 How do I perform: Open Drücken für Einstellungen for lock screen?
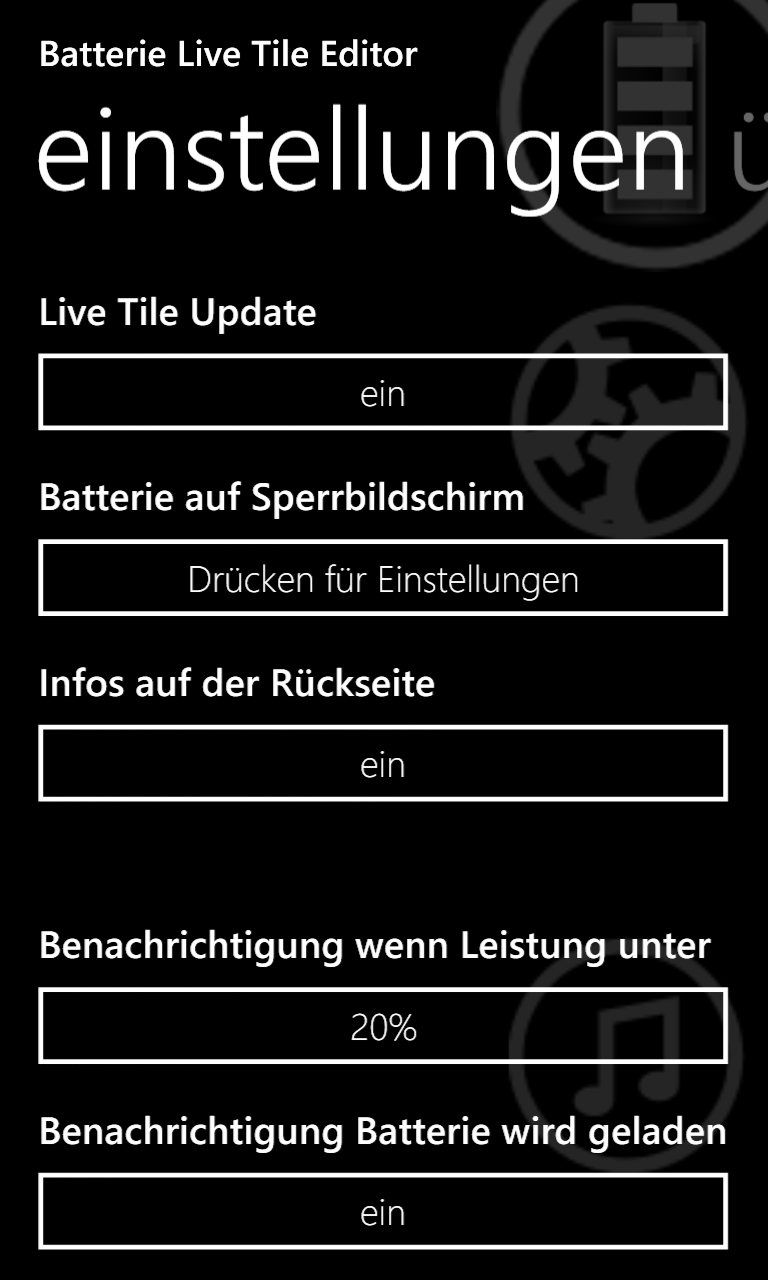[383, 578]
